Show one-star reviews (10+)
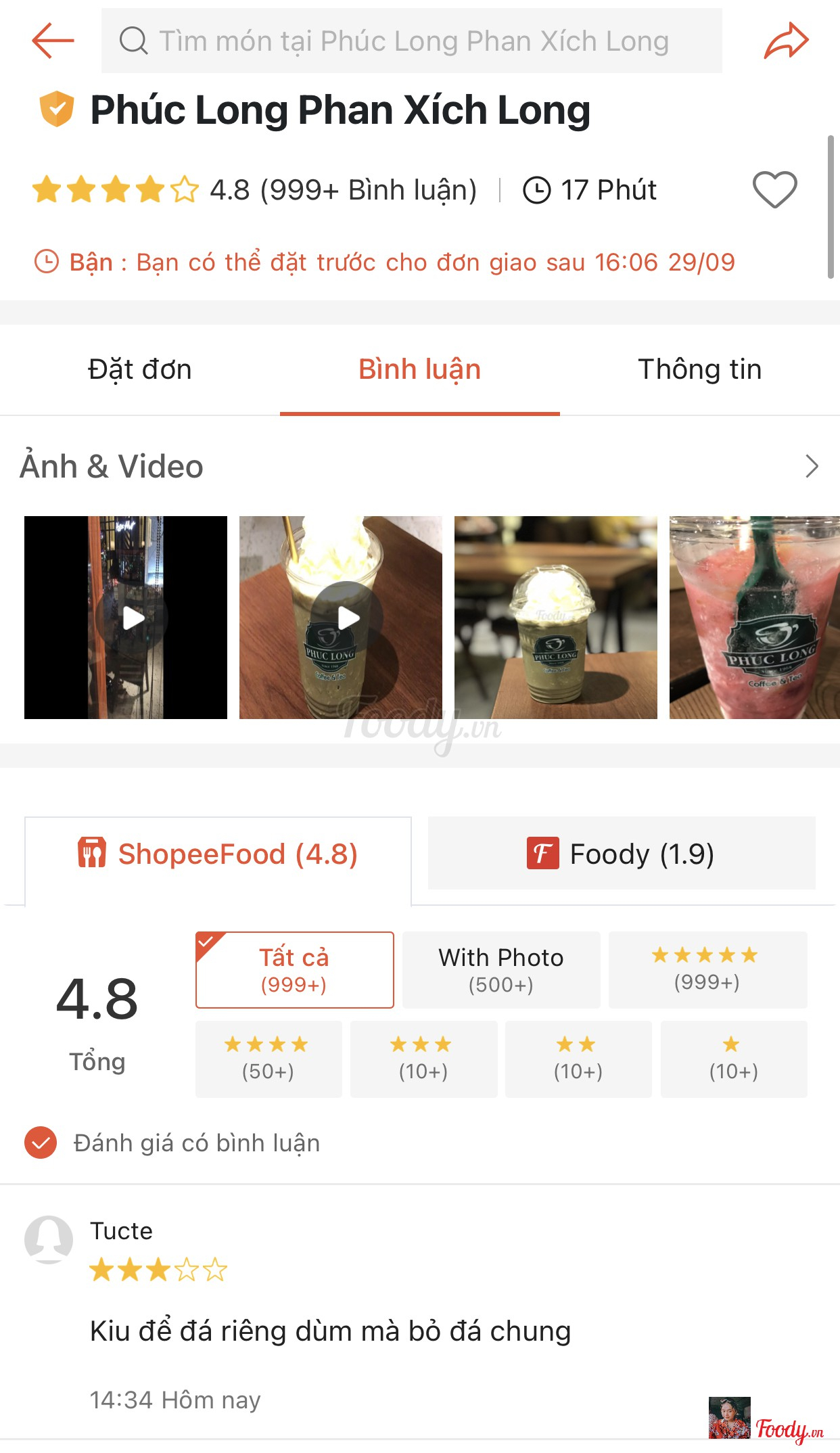Image resolution: width=840 pixels, height=1453 pixels. point(733,1059)
